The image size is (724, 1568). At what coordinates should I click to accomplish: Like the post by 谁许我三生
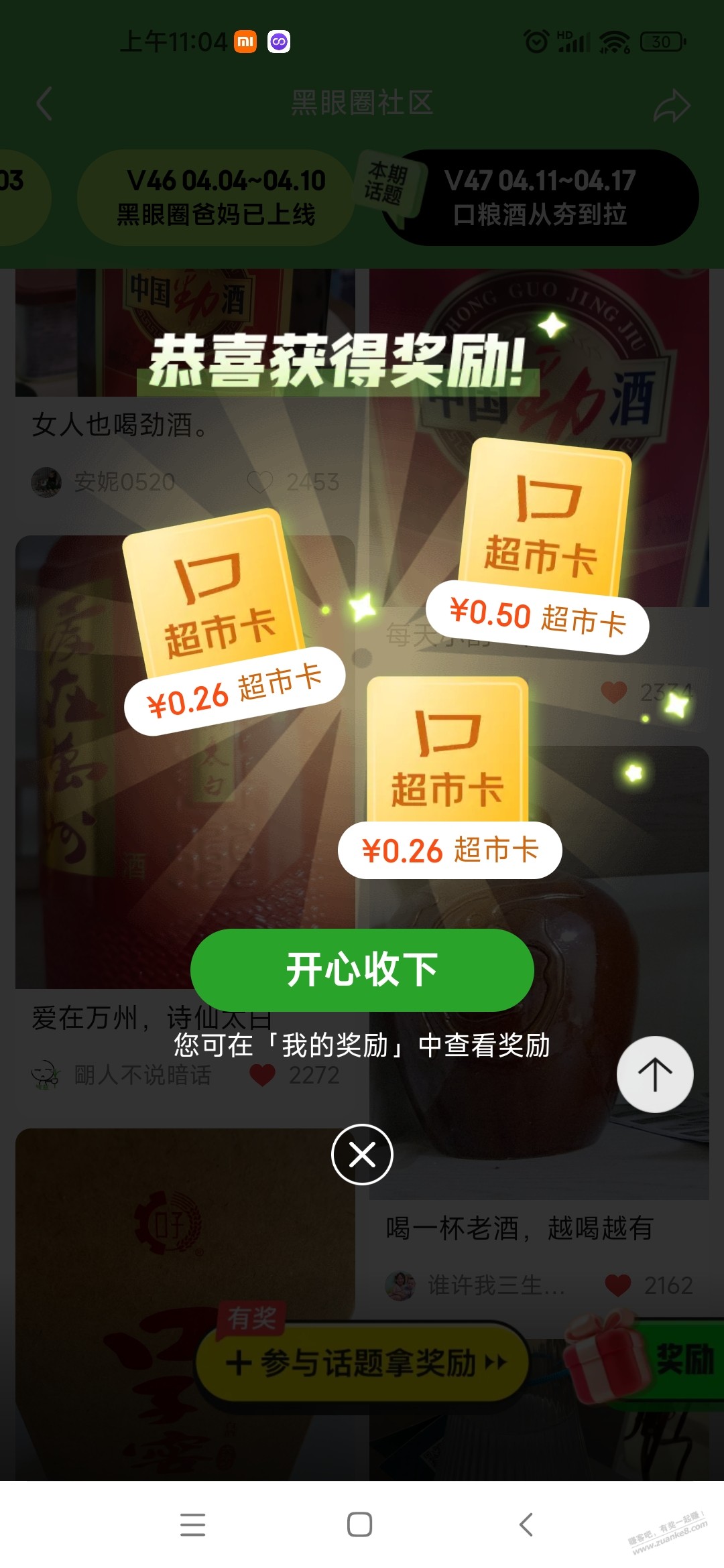tap(617, 1285)
